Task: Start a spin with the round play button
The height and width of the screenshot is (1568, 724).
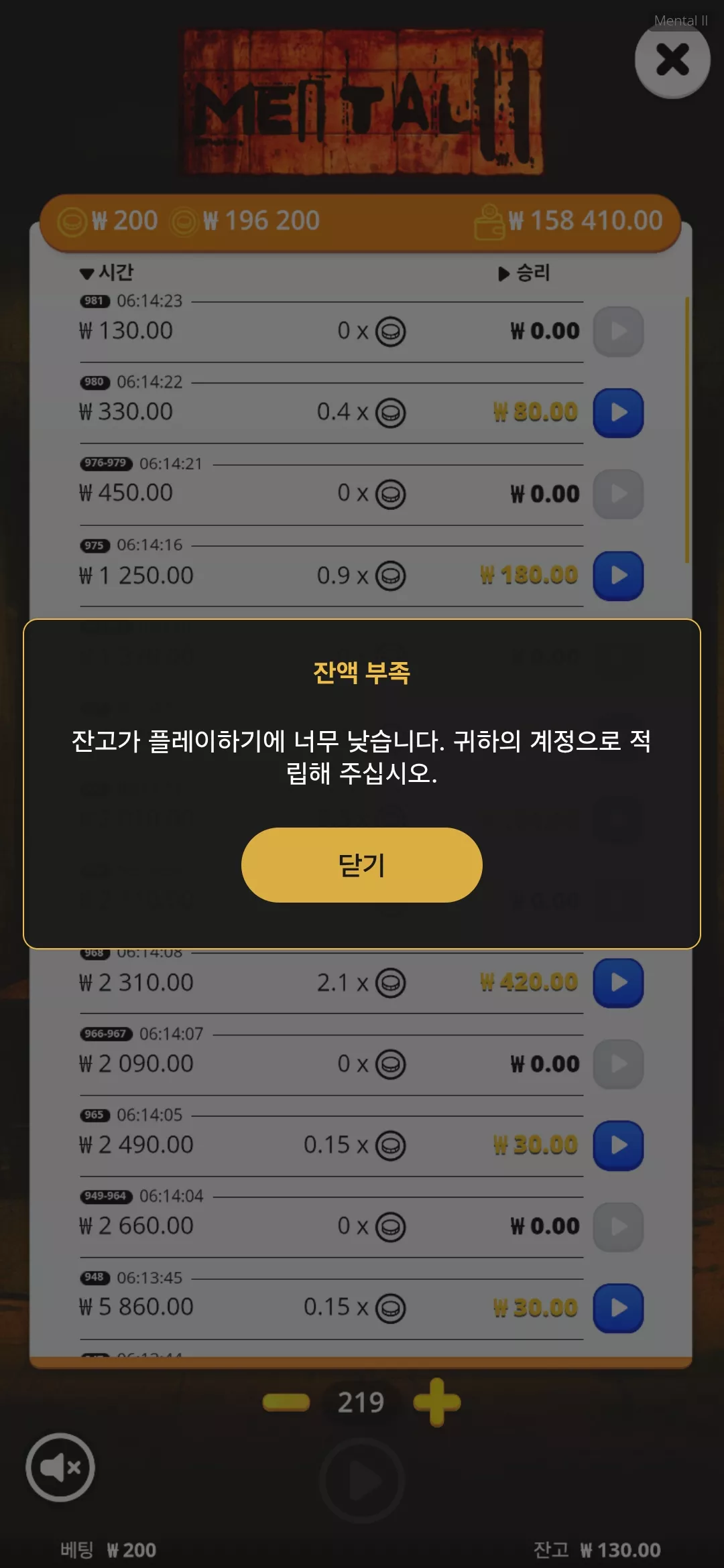Action: tap(362, 1480)
